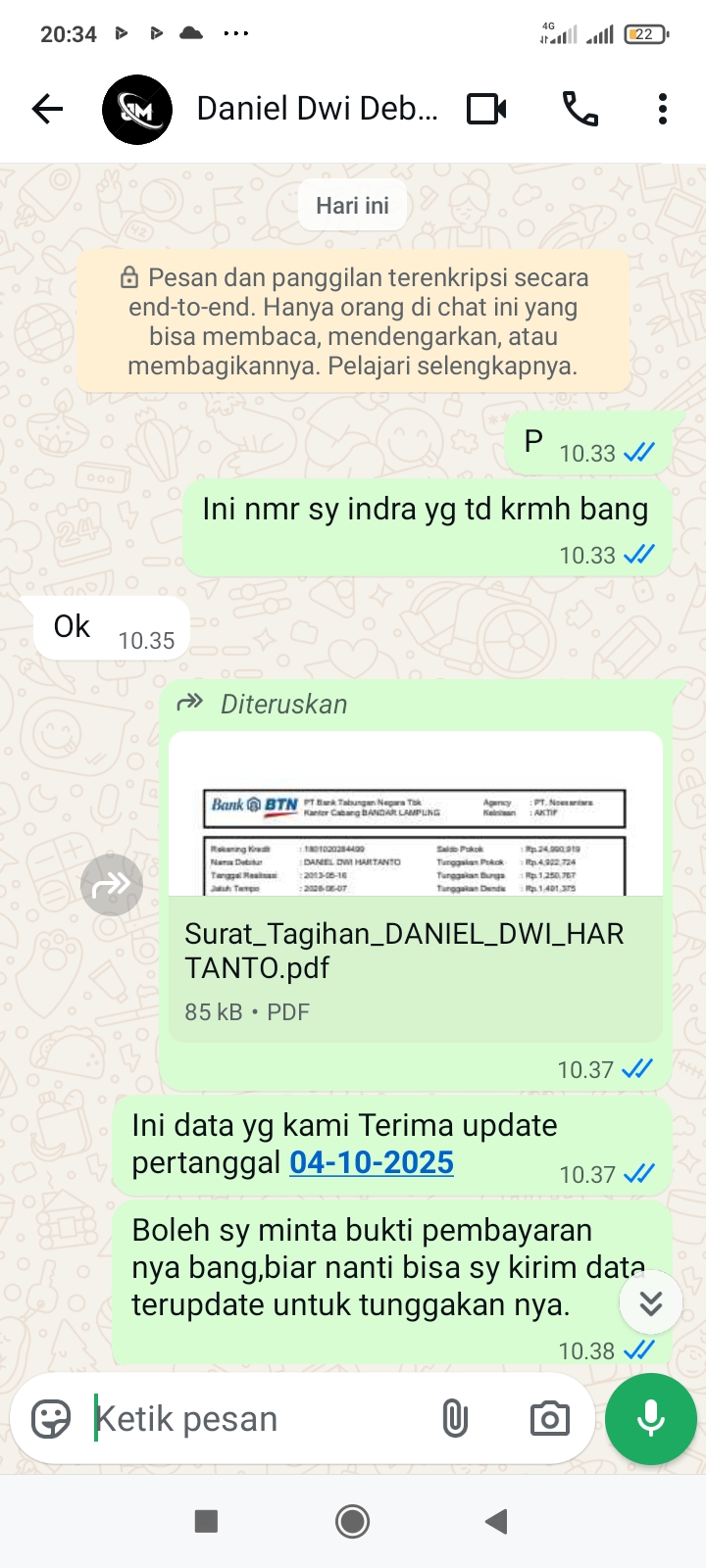Tap the 04-10-2025 date link
The width and height of the screenshot is (706, 1568).
coord(372,1163)
